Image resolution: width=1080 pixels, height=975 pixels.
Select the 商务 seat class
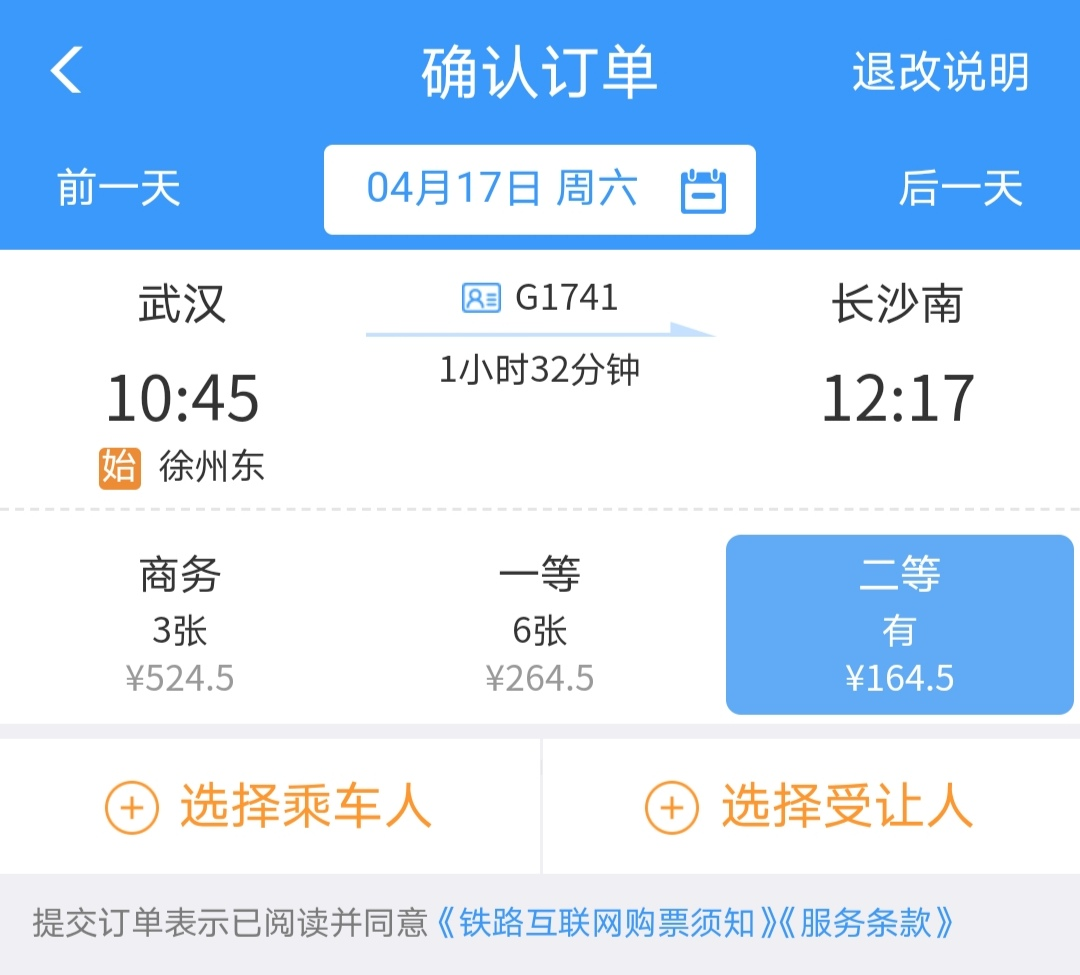pyautogui.click(x=180, y=625)
